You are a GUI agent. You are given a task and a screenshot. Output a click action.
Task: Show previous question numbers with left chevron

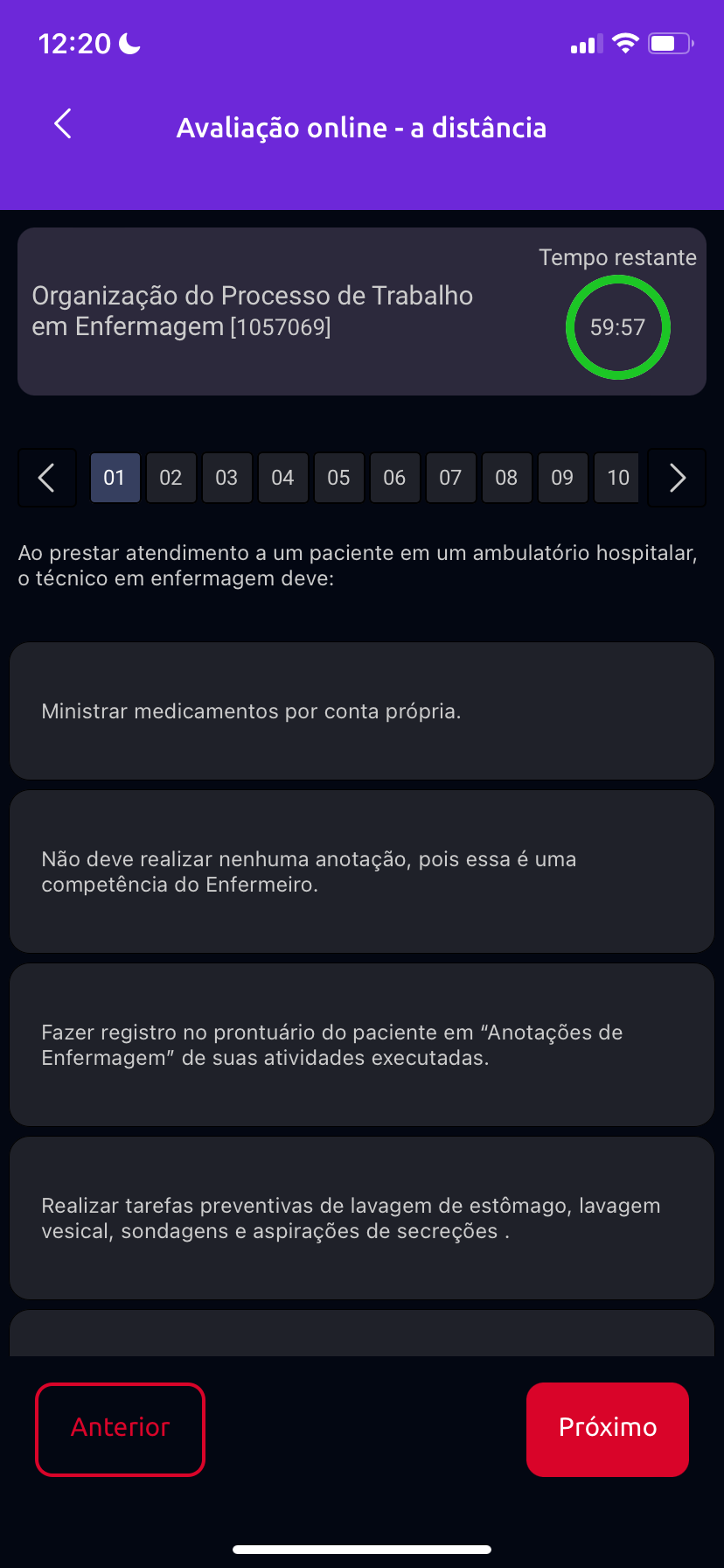pos(47,478)
